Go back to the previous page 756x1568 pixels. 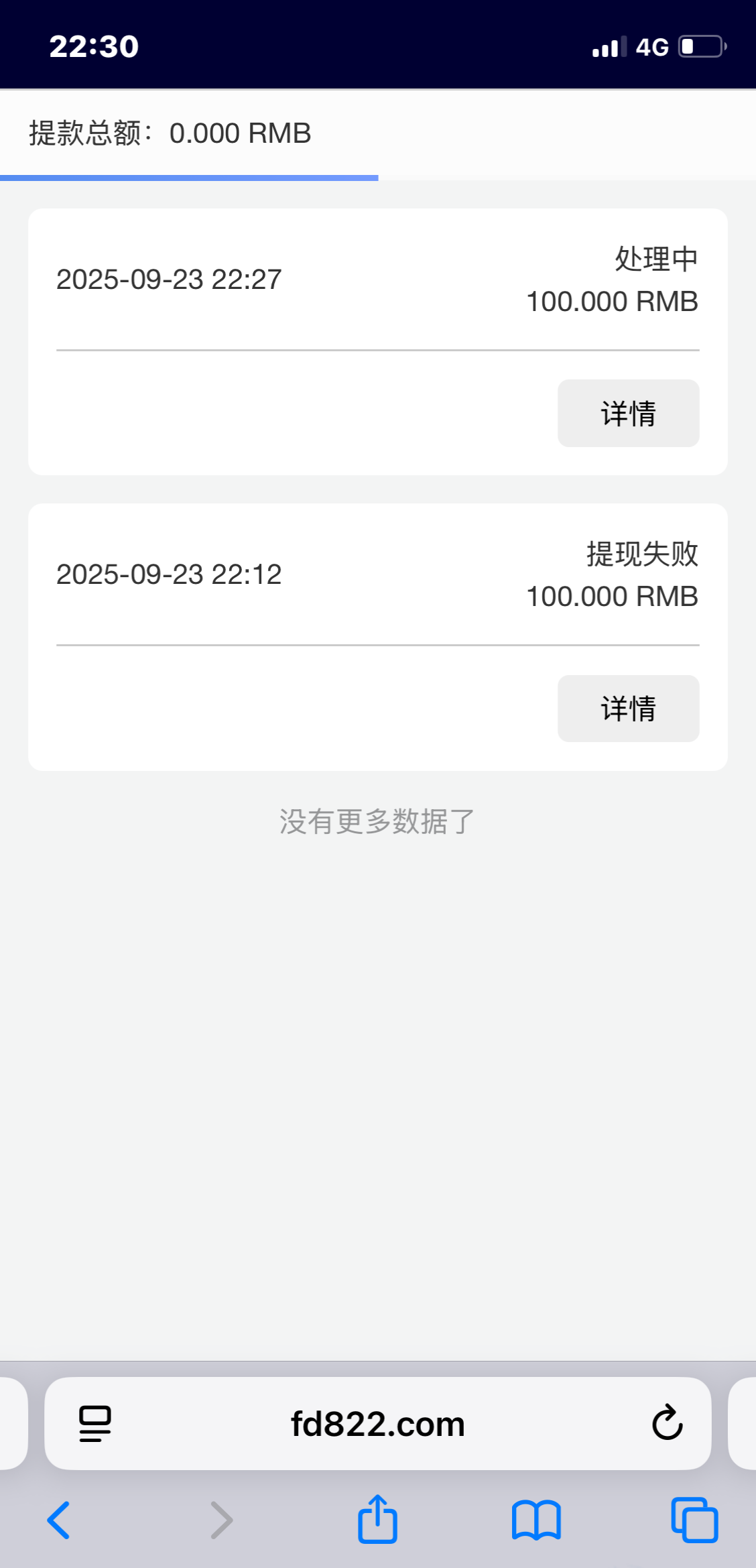point(59,1520)
